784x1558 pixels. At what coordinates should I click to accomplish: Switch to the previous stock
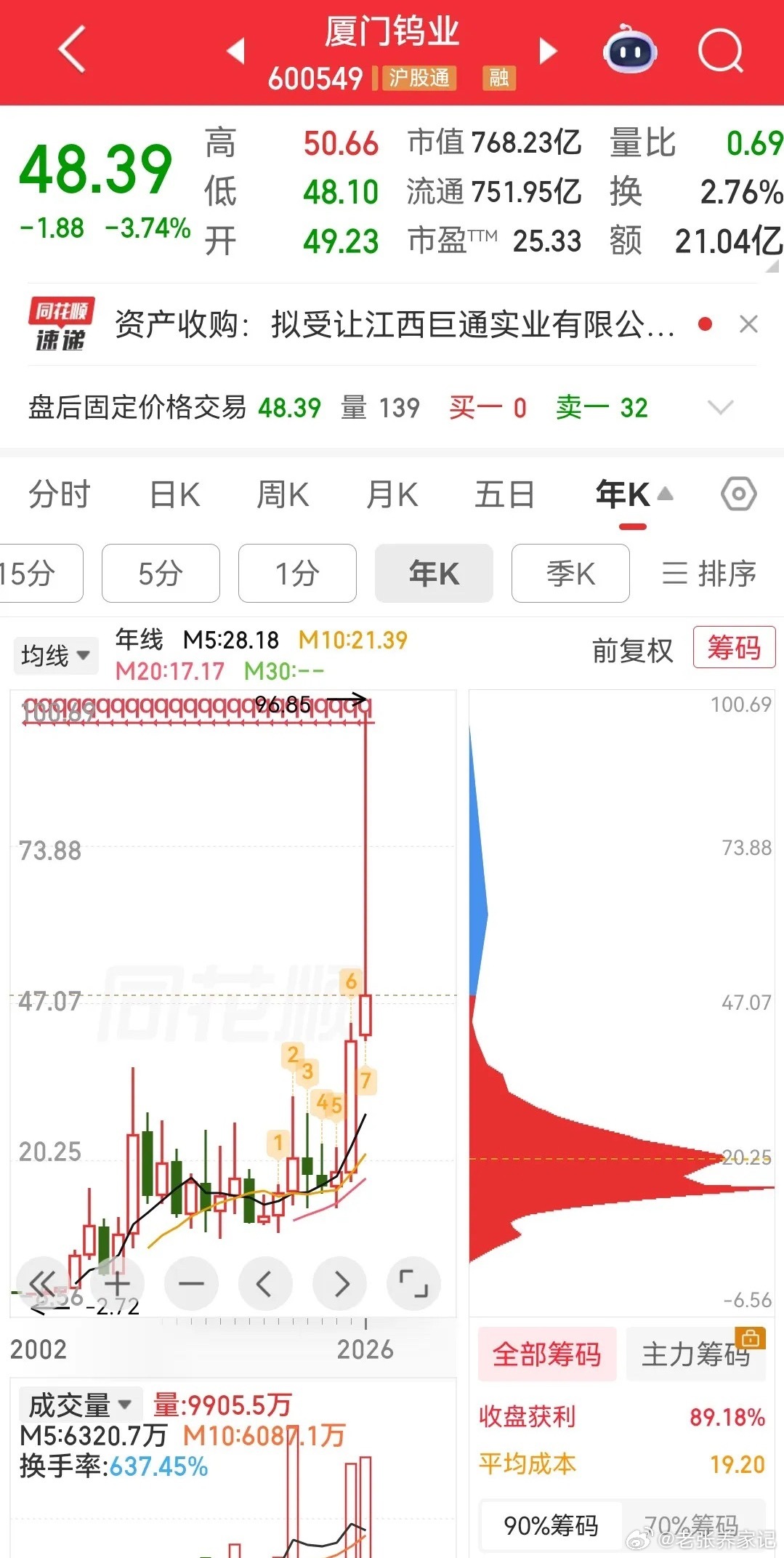click(236, 52)
